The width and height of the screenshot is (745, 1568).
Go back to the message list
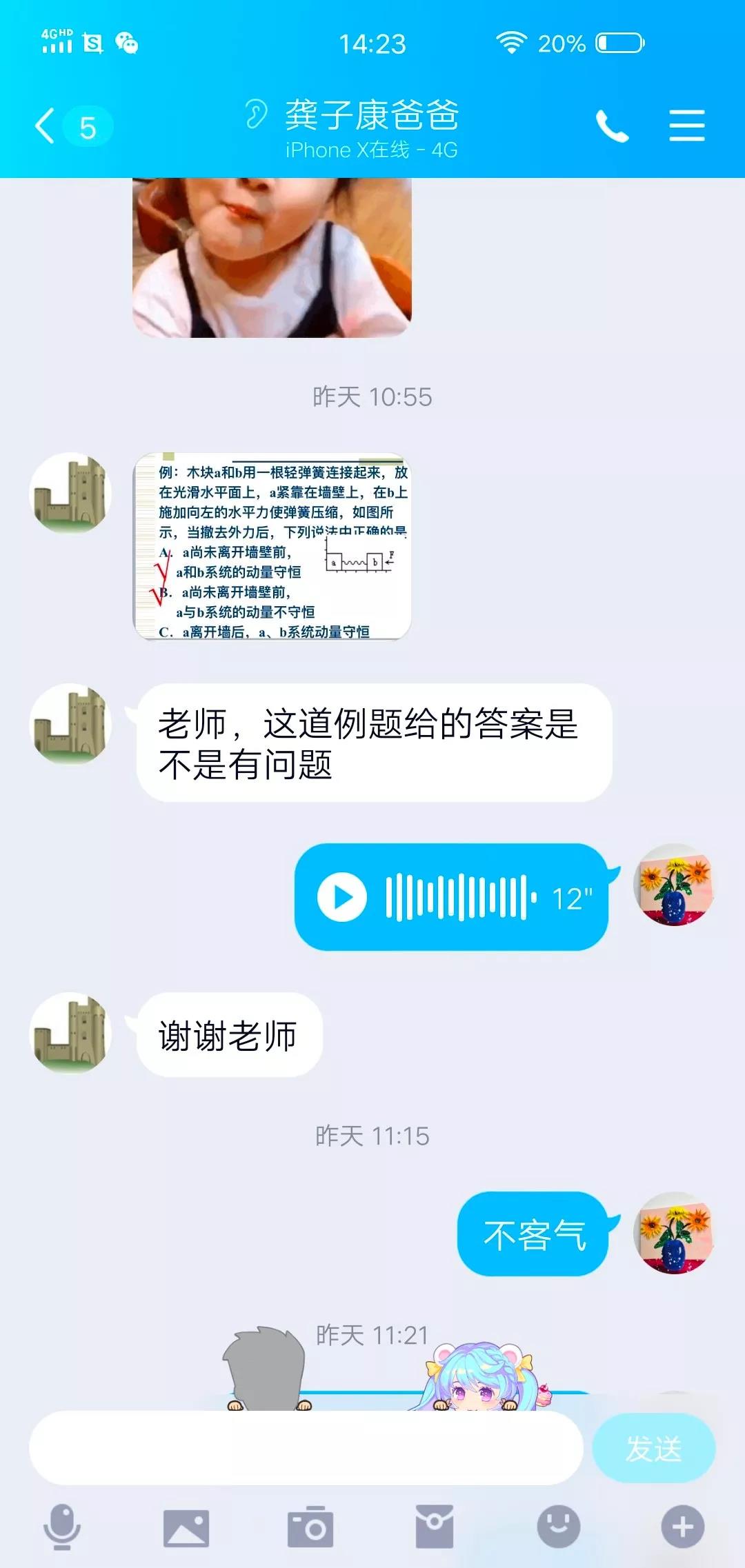point(47,127)
